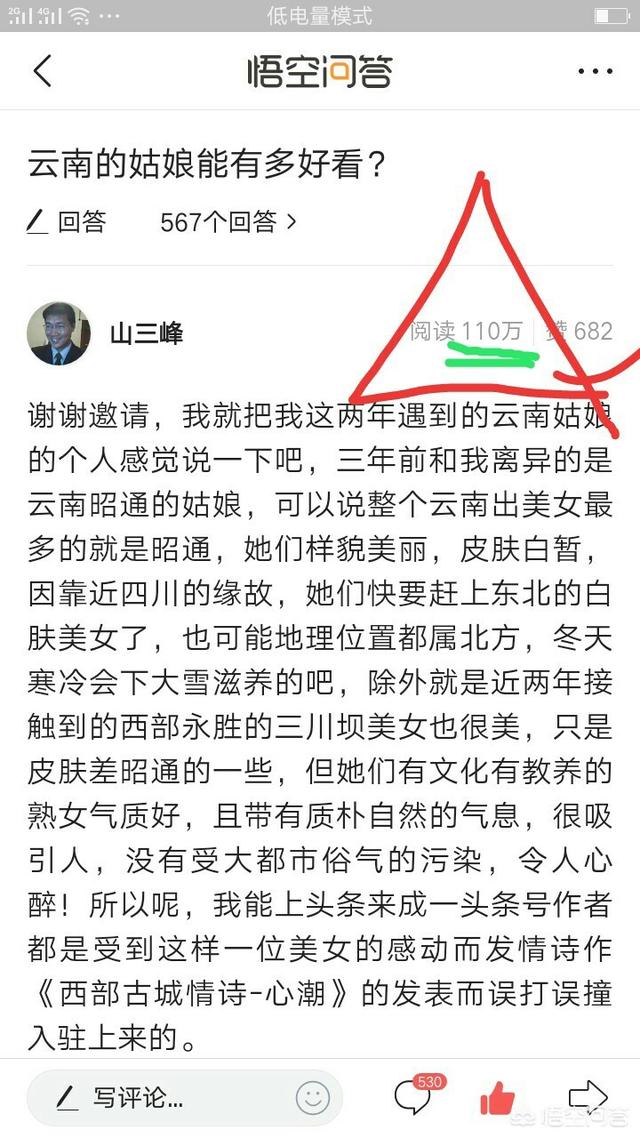The width and height of the screenshot is (640, 1138).
Task: View the 530 comments
Action: pos(414,1096)
